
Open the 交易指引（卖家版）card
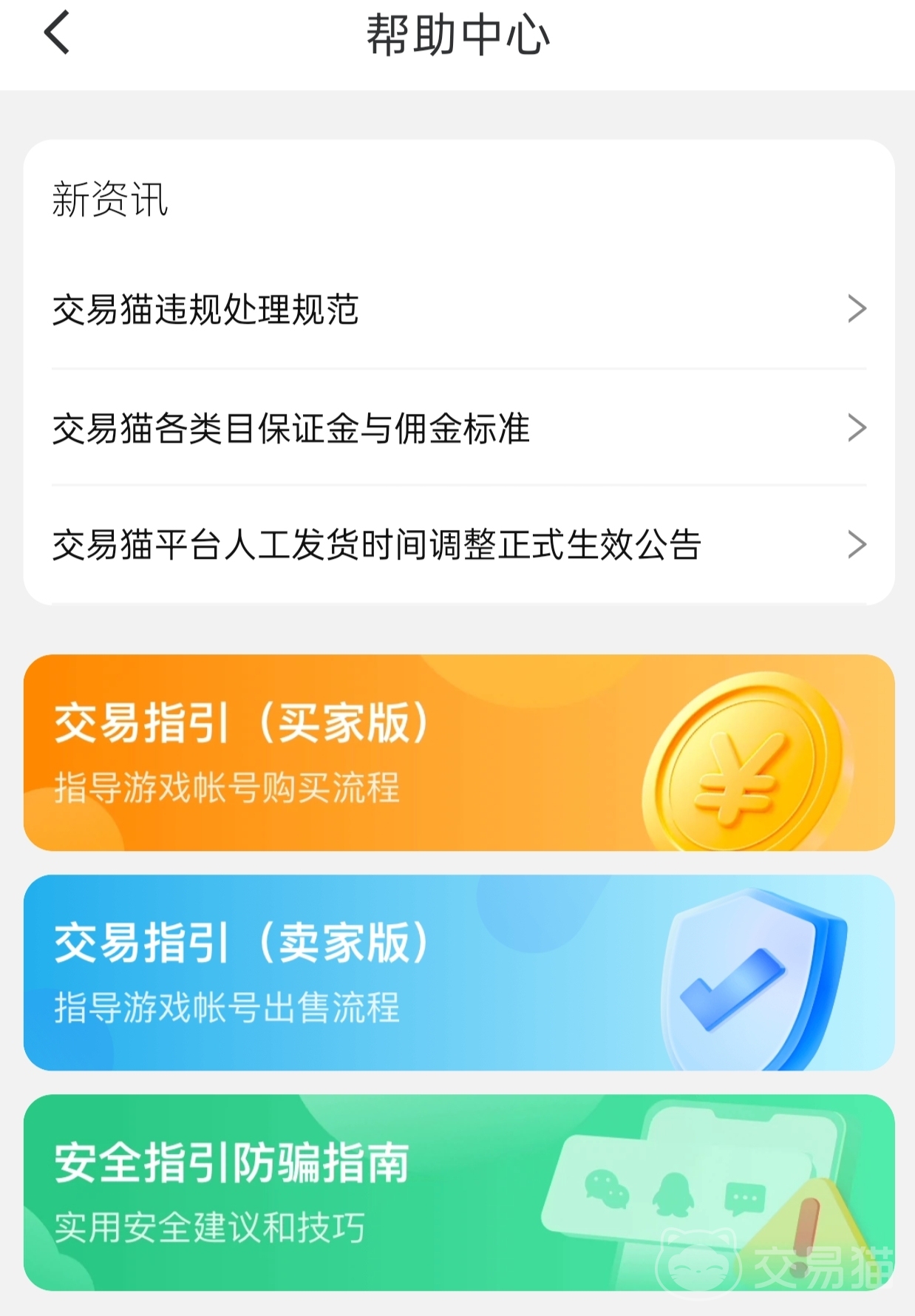coord(458,972)
